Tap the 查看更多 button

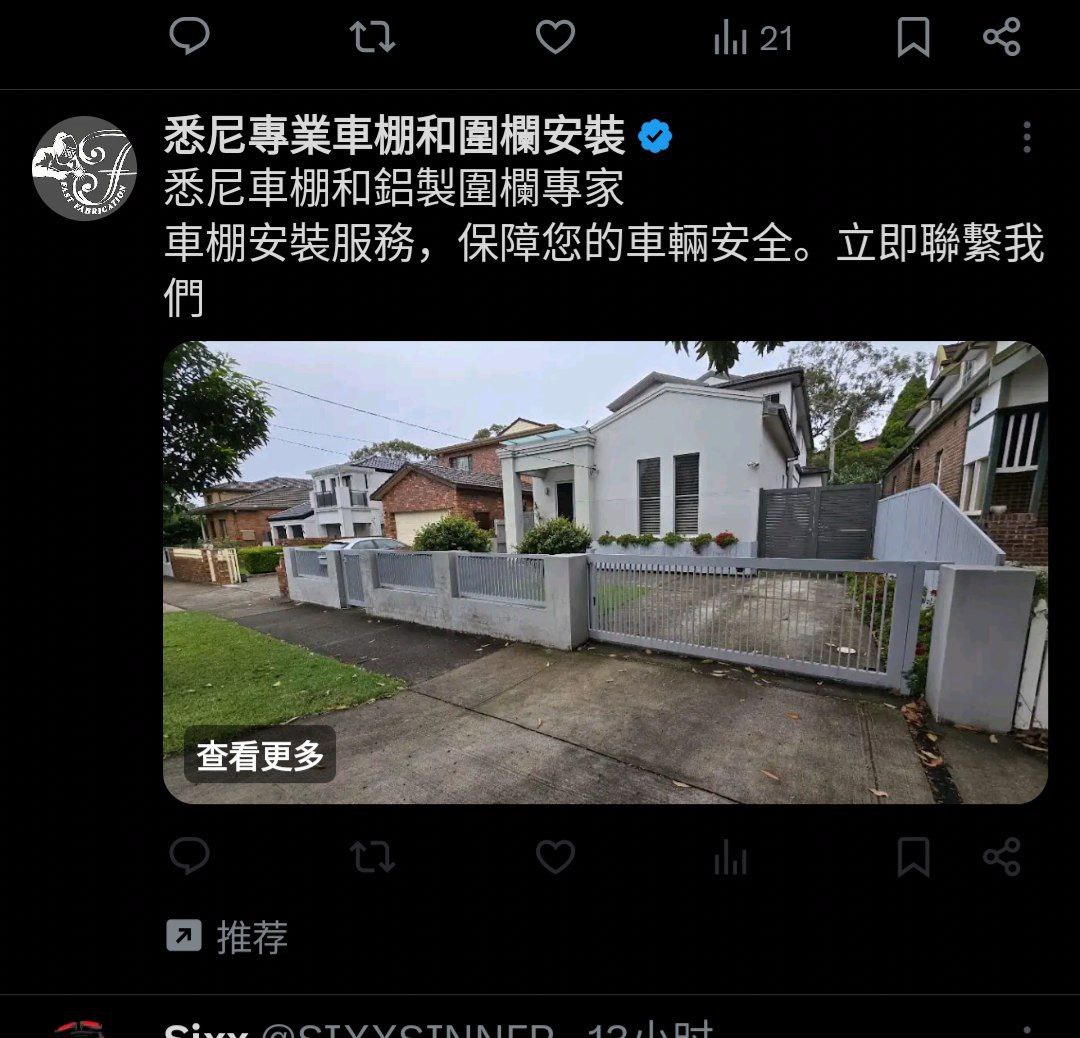click(260, 755)
